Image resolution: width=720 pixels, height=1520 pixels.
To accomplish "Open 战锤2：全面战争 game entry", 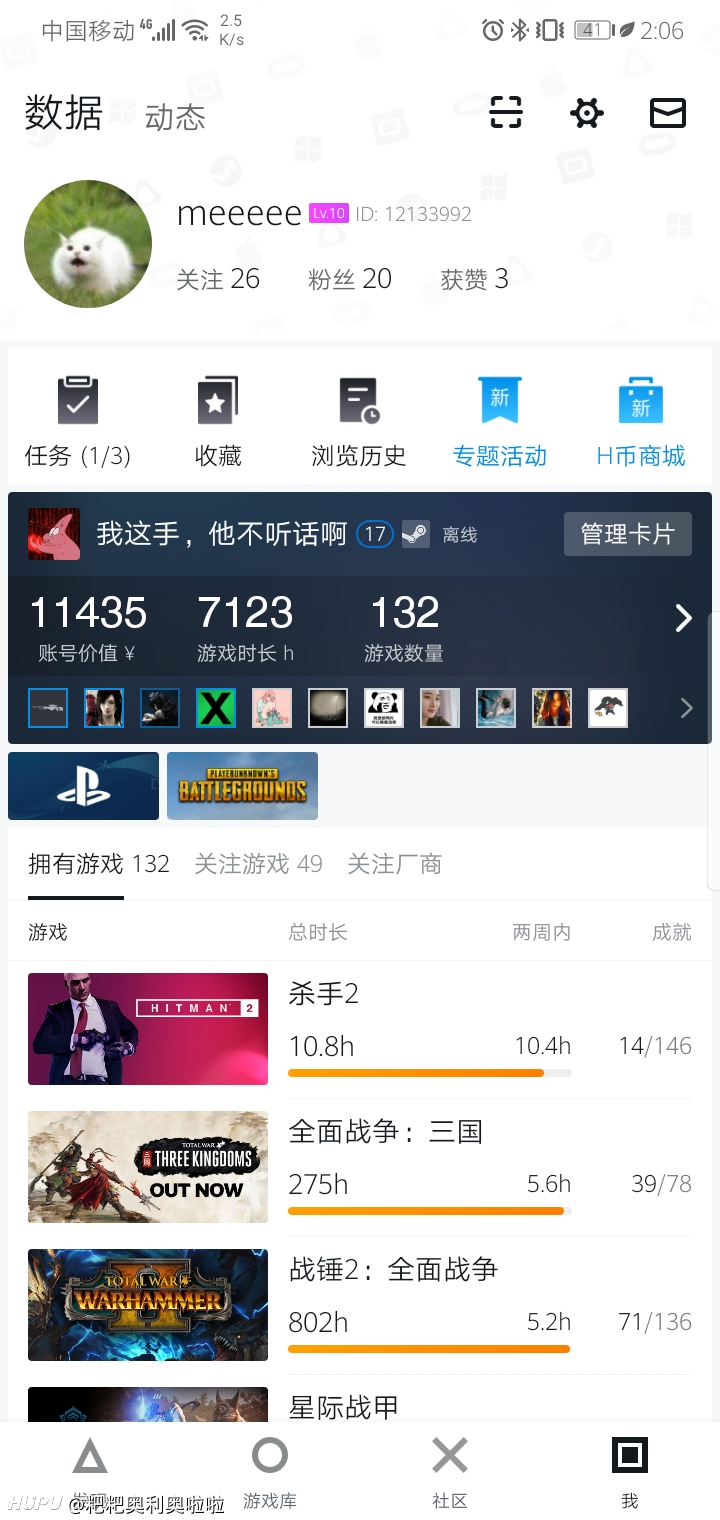I will coord(360,1305).
